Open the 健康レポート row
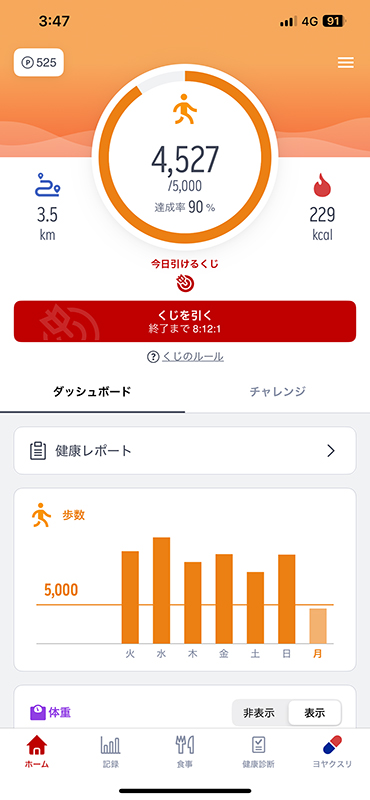Image resolution: width=370 pixels, height=800 pixels. point(185,451)
